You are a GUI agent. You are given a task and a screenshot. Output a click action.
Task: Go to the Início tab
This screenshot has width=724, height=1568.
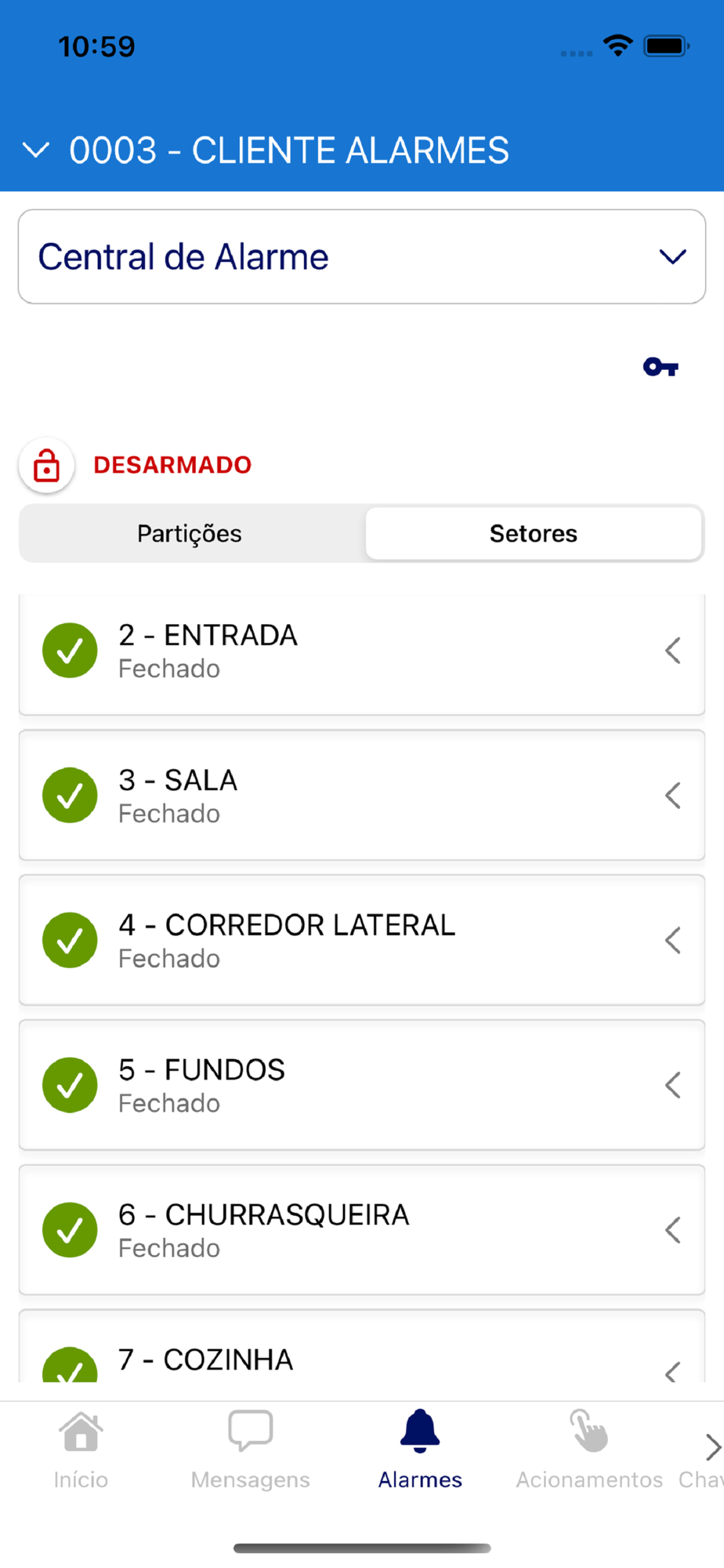pyautogui.click(x=81, y=1450)
